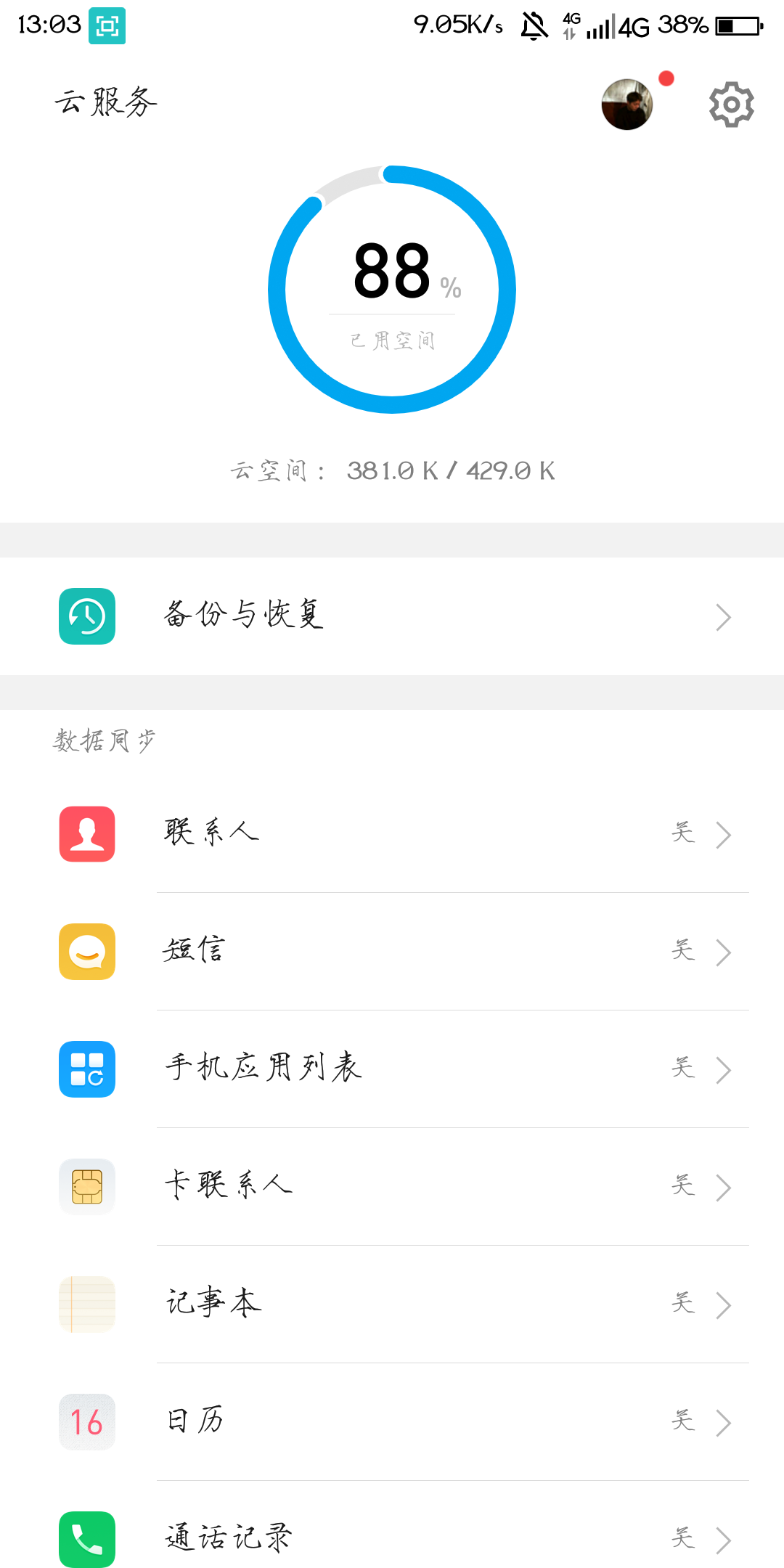Select the 数据同步 section header

point(103,740)
